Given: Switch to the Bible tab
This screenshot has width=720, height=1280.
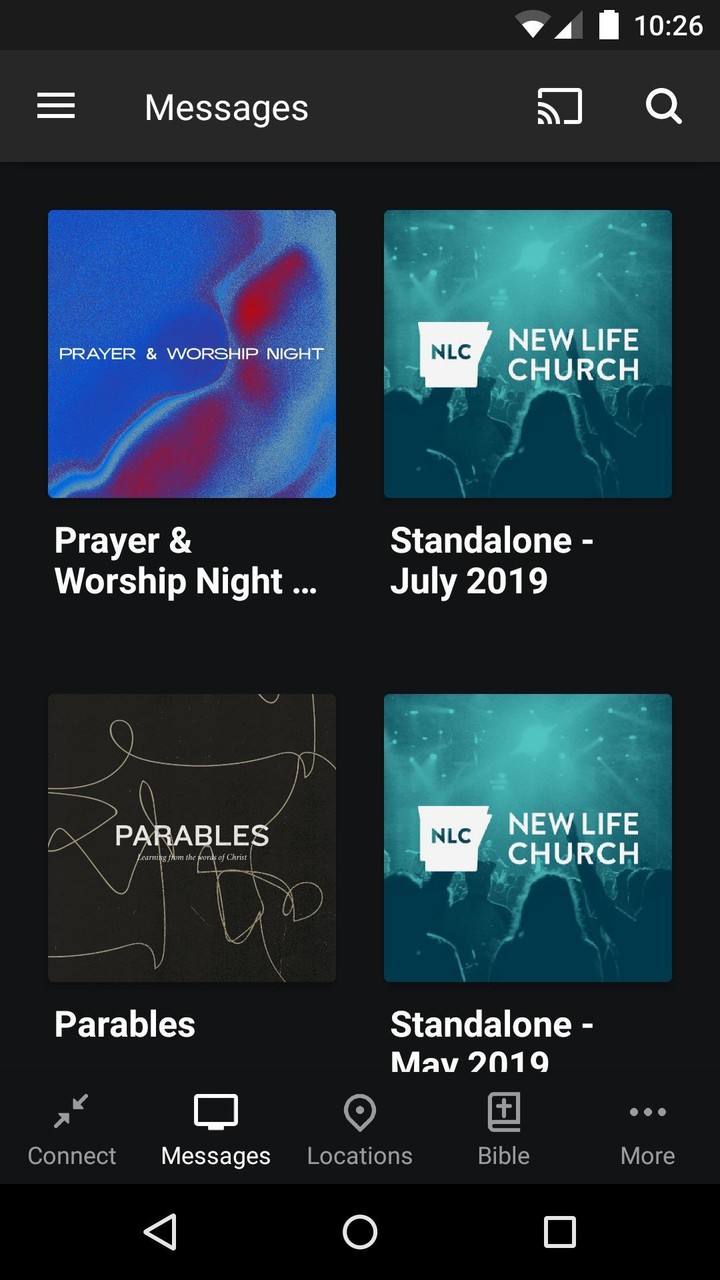Looking at the screenshot, I should [x=504, y=1130].
